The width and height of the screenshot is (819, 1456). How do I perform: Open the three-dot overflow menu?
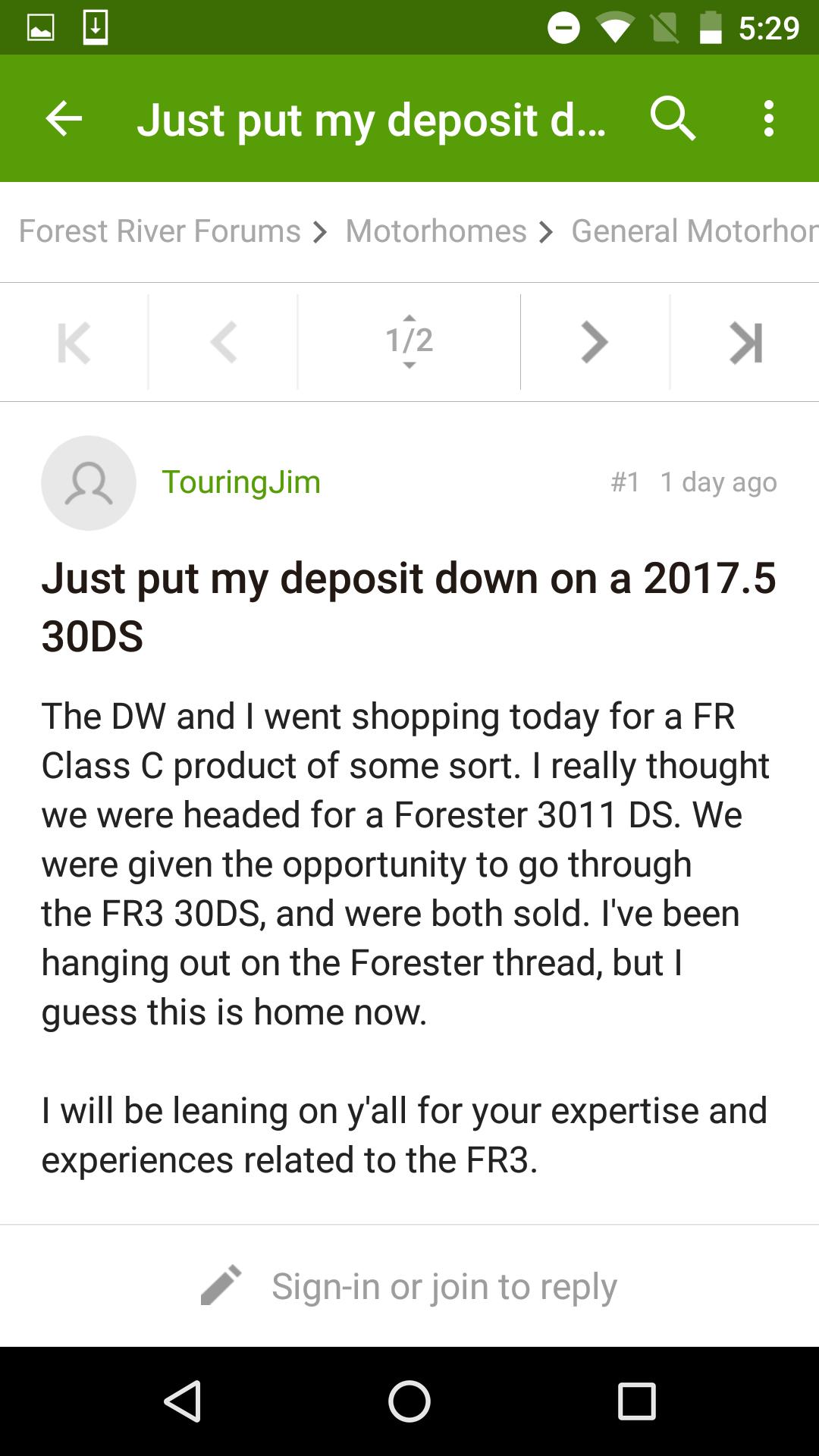tap(769, 118)
